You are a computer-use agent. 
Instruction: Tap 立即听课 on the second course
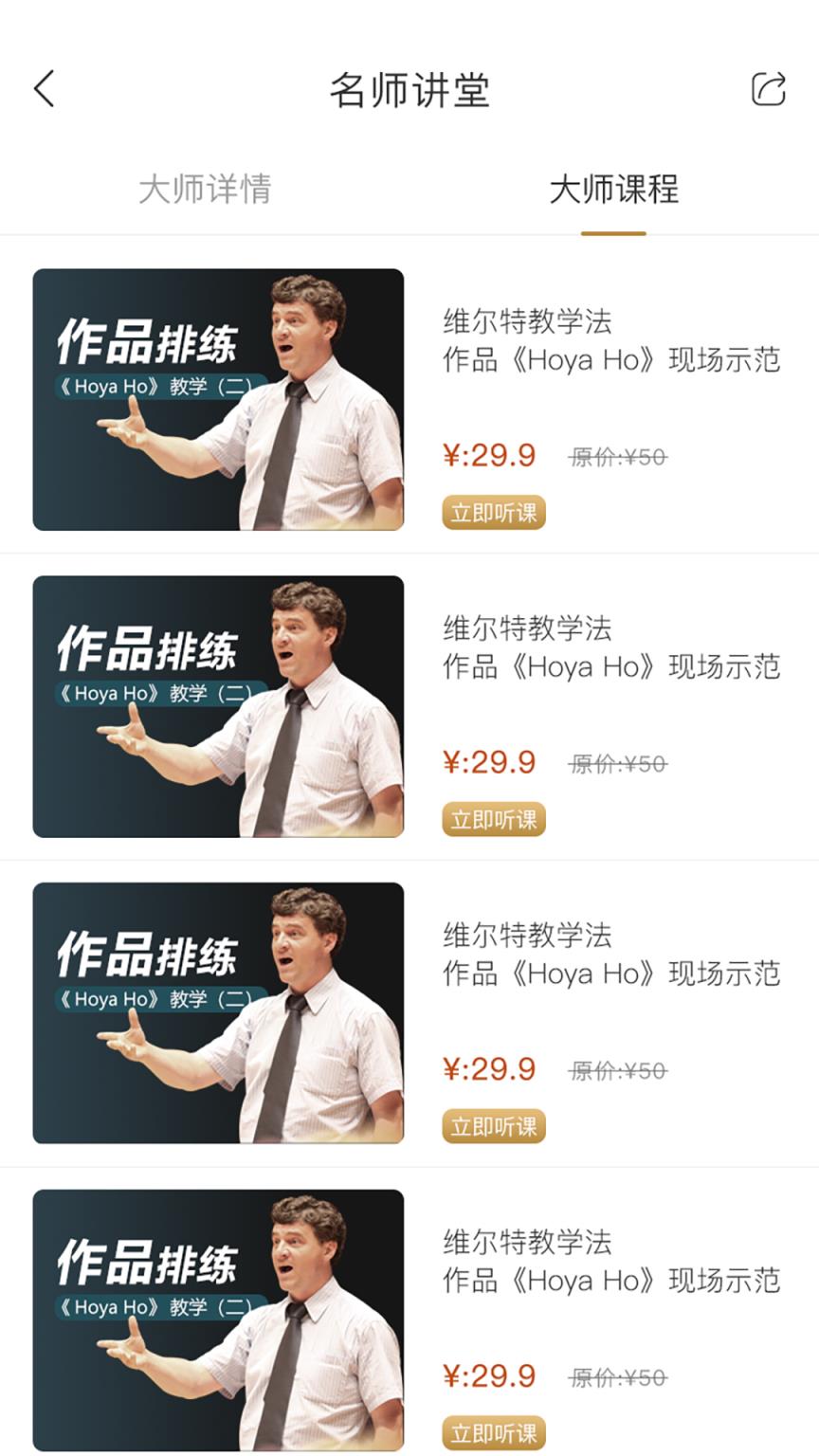[493, 820]
